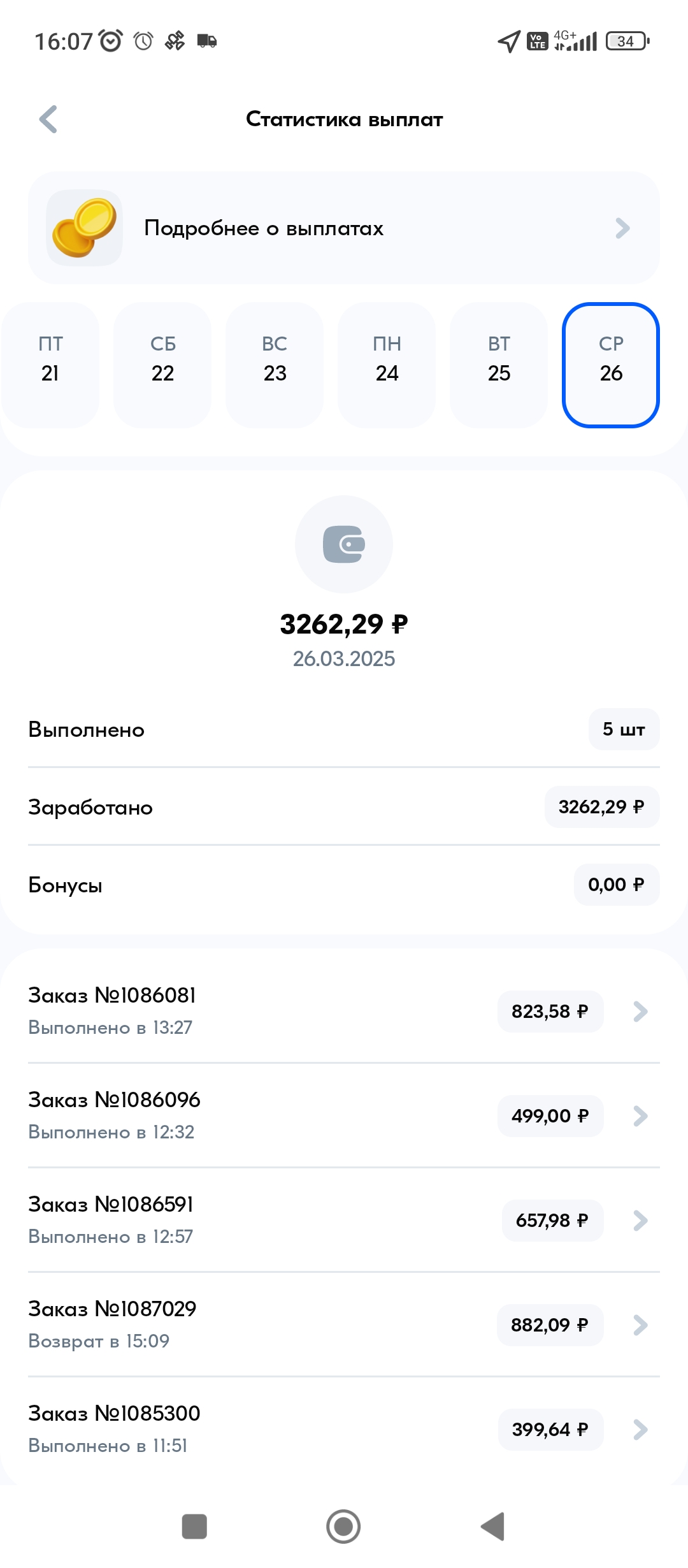Open returned order №1087029

pyautogui.click(x=344, y=1325)
